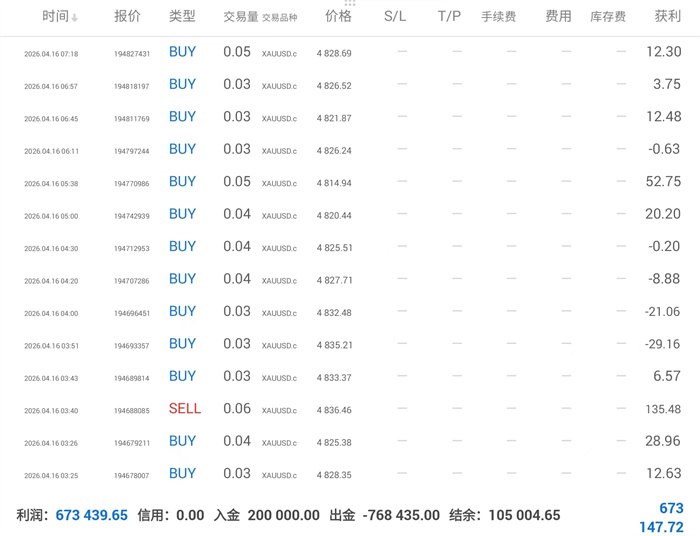Select order 194770986 with profit 52.75

(350, 182)
